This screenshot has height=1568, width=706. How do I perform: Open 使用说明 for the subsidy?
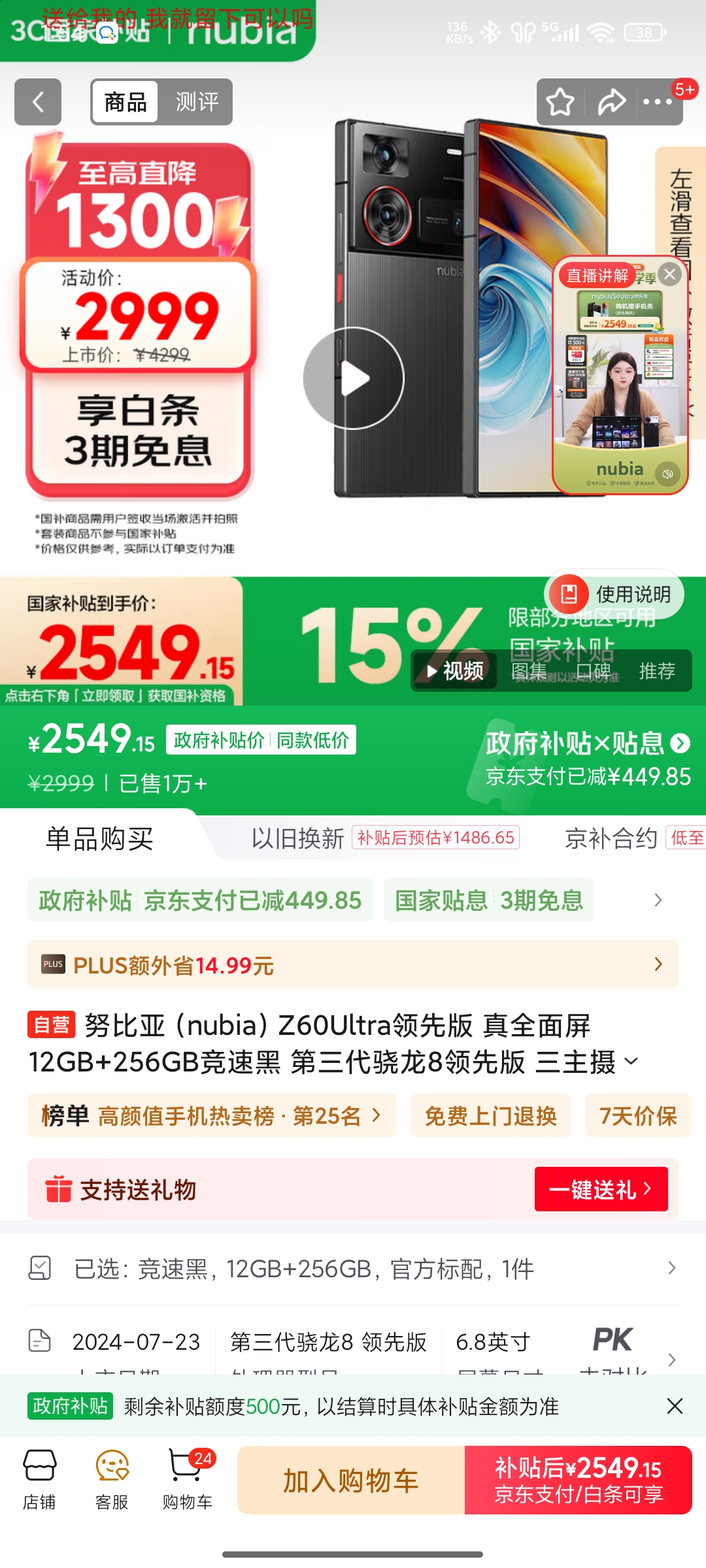point(614,594)
